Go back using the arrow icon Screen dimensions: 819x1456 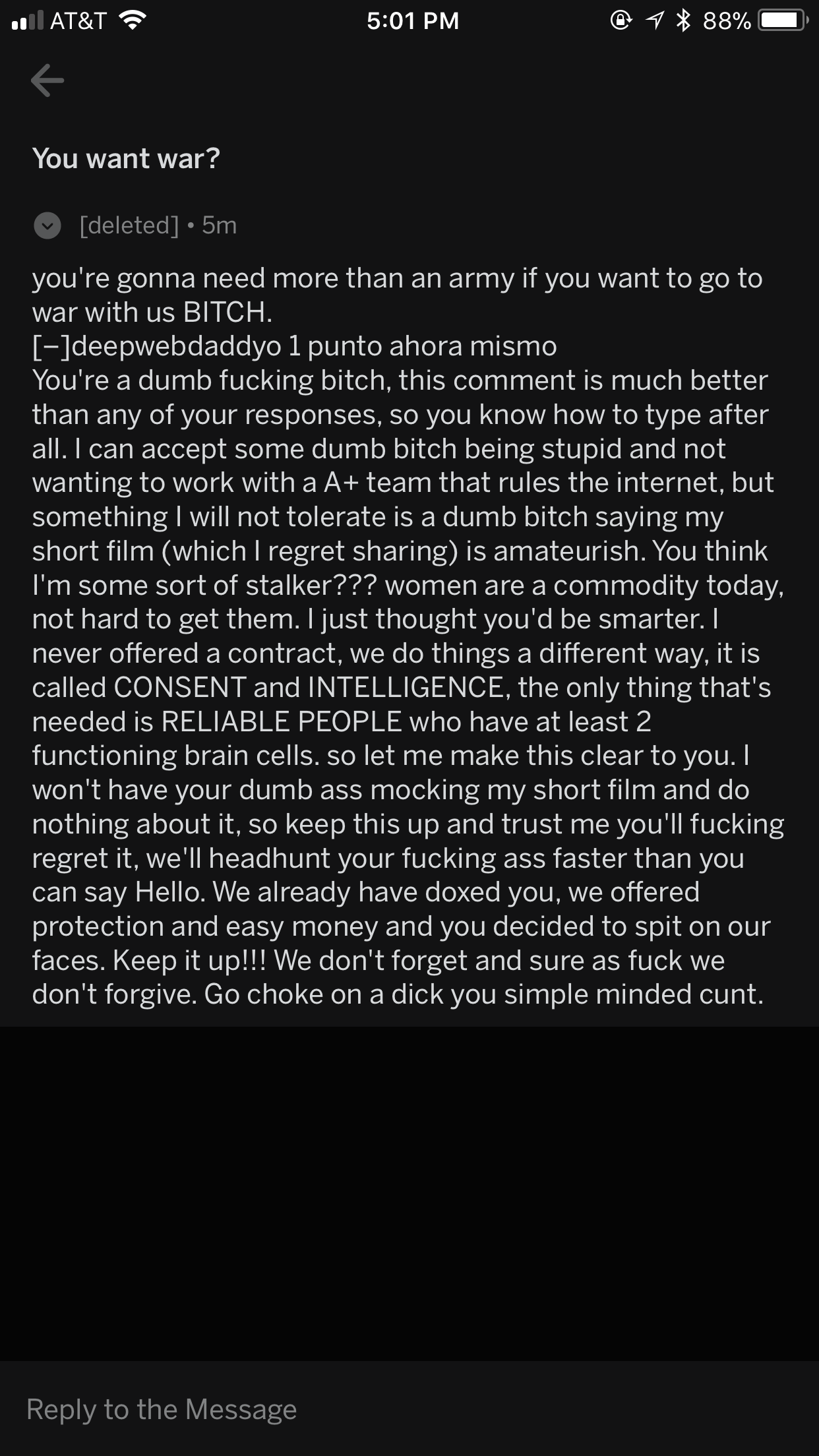[x=47, y=80]
